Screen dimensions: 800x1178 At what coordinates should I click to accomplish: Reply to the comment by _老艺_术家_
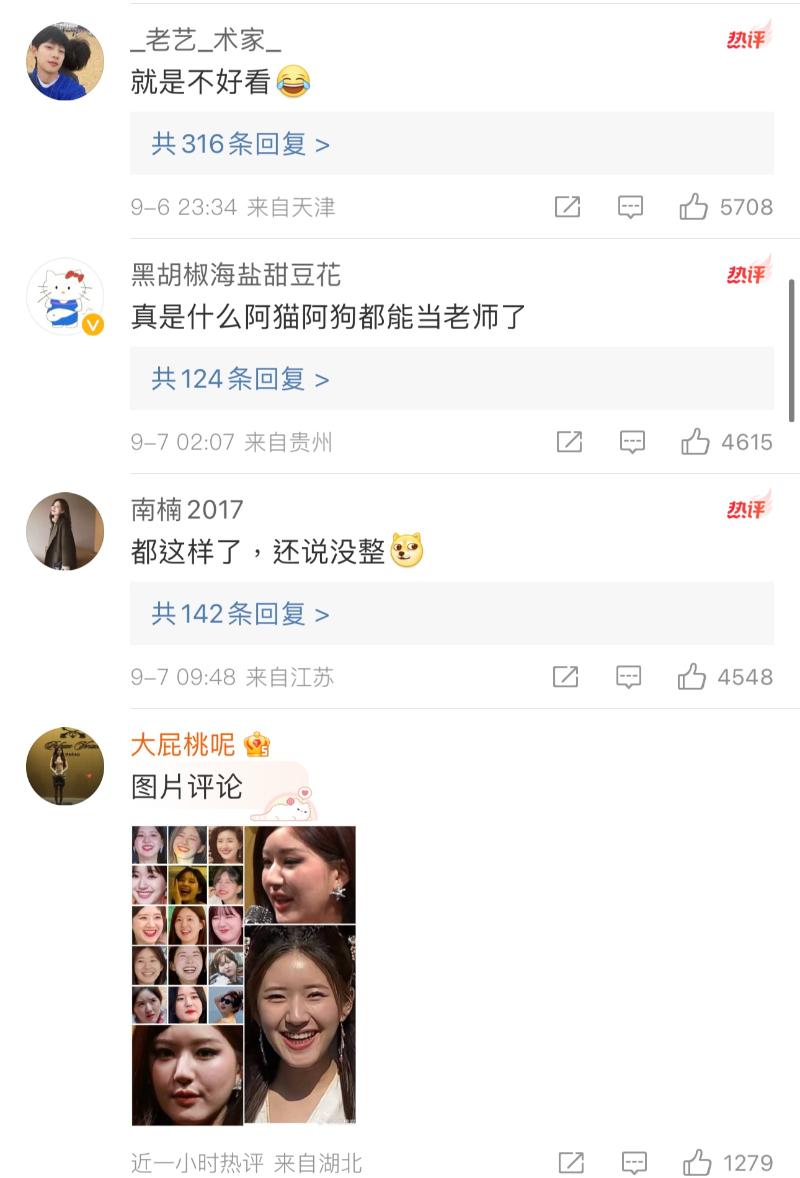click(630, 207)
